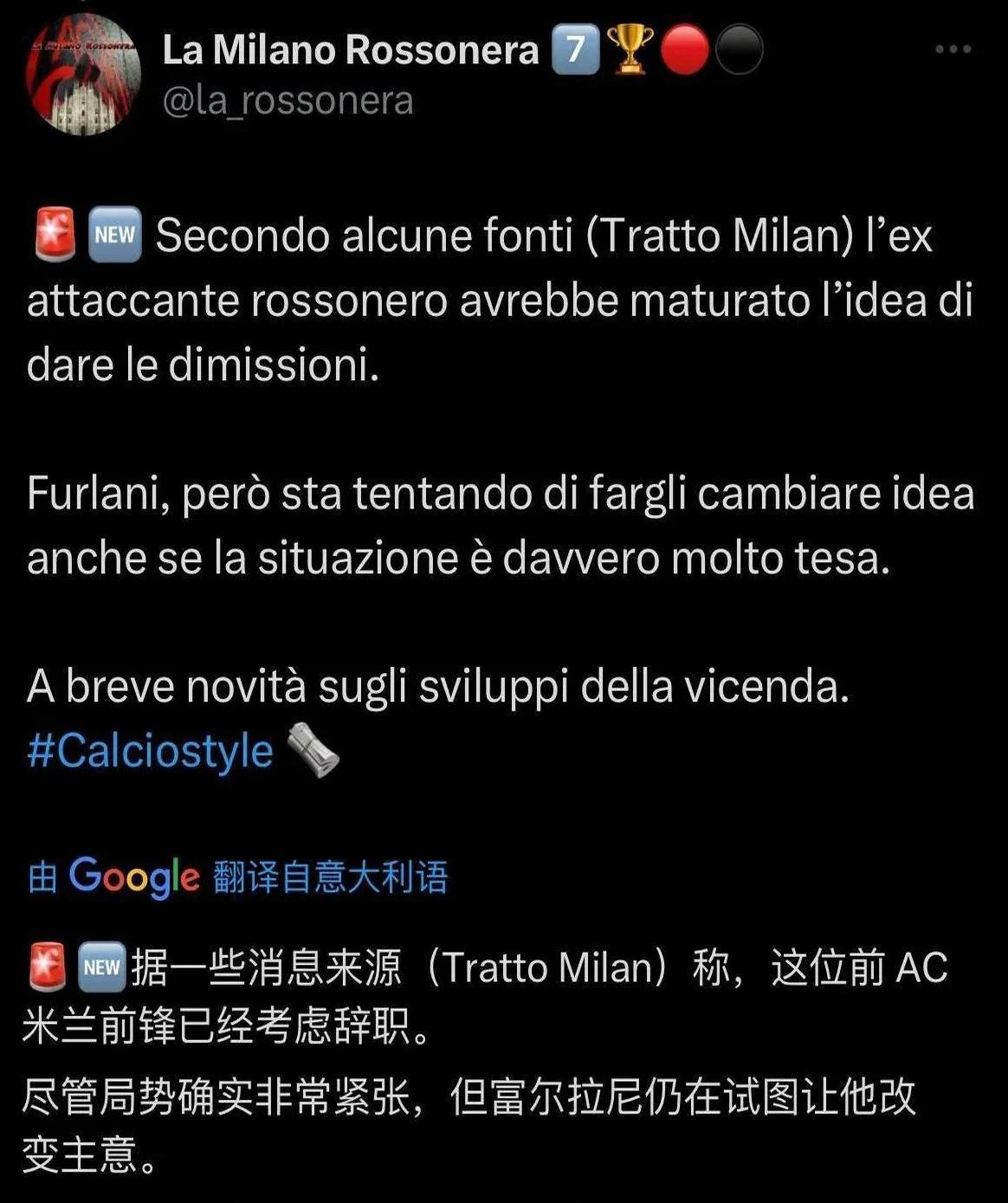Open the tweet's three-dot overflow menu
The image size is (1008, 1203).
(953, 49)
